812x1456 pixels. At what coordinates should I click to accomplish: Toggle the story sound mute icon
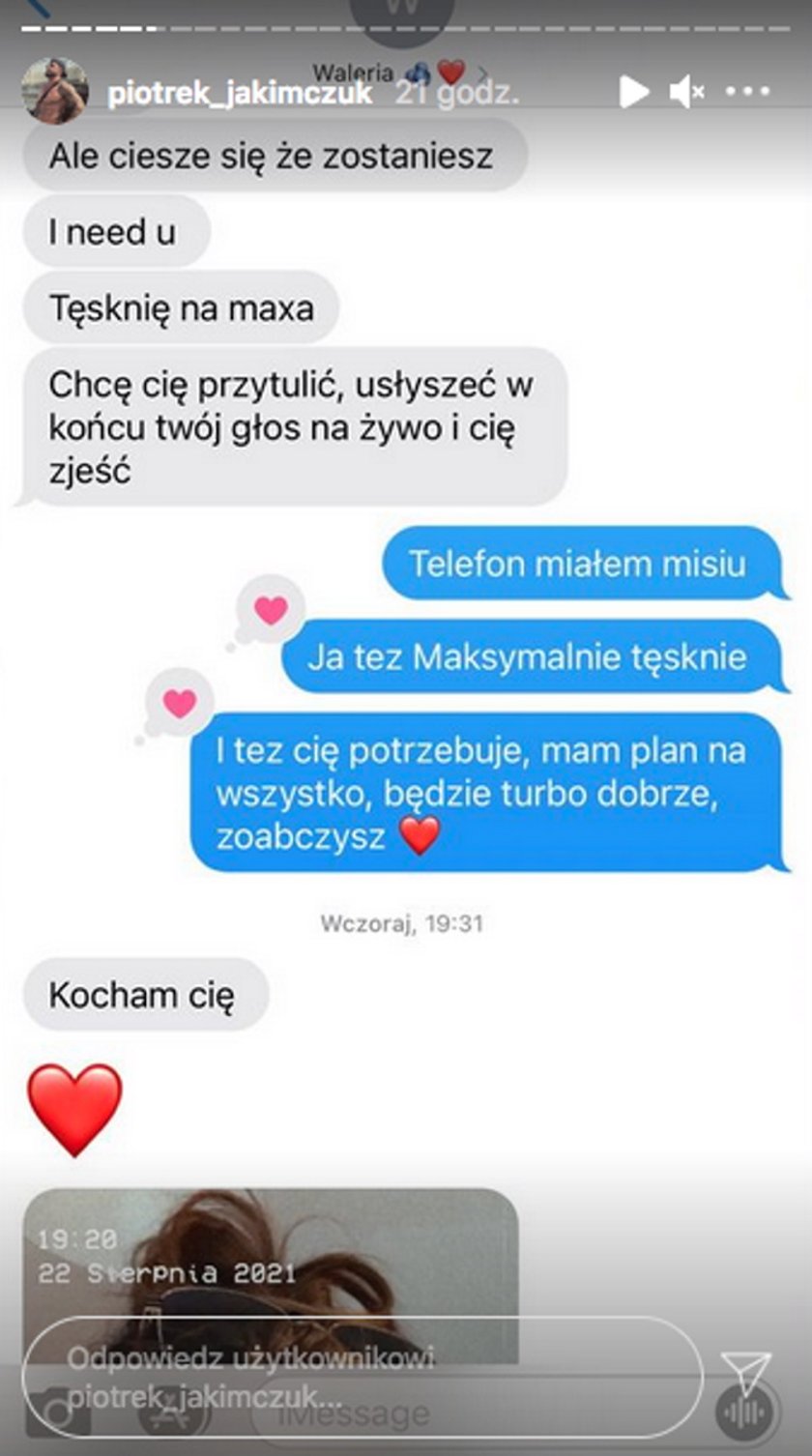(686, 93)
